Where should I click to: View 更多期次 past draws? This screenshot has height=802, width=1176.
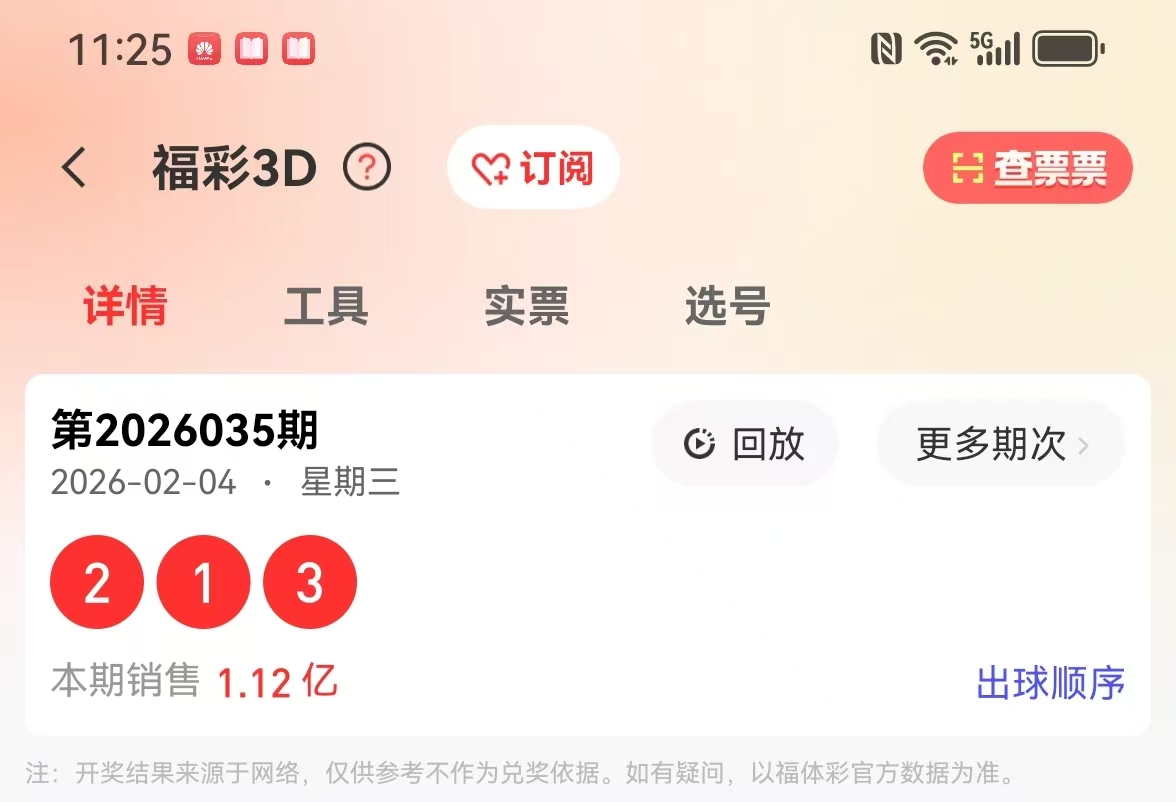tap(1001, 444)
